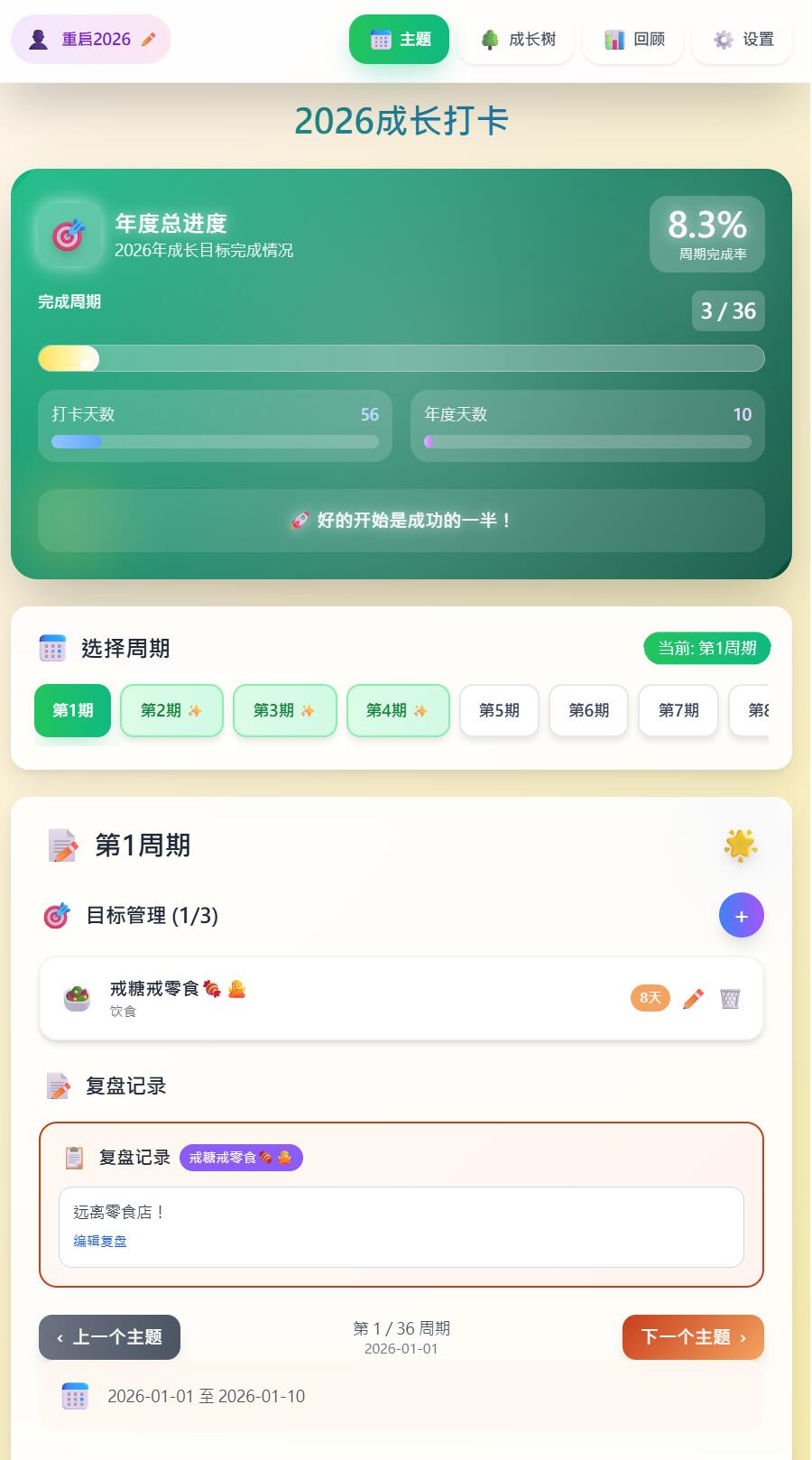Open 回顾 using the bar chart icon
The image size is (812, 1460).
point(614,39)
